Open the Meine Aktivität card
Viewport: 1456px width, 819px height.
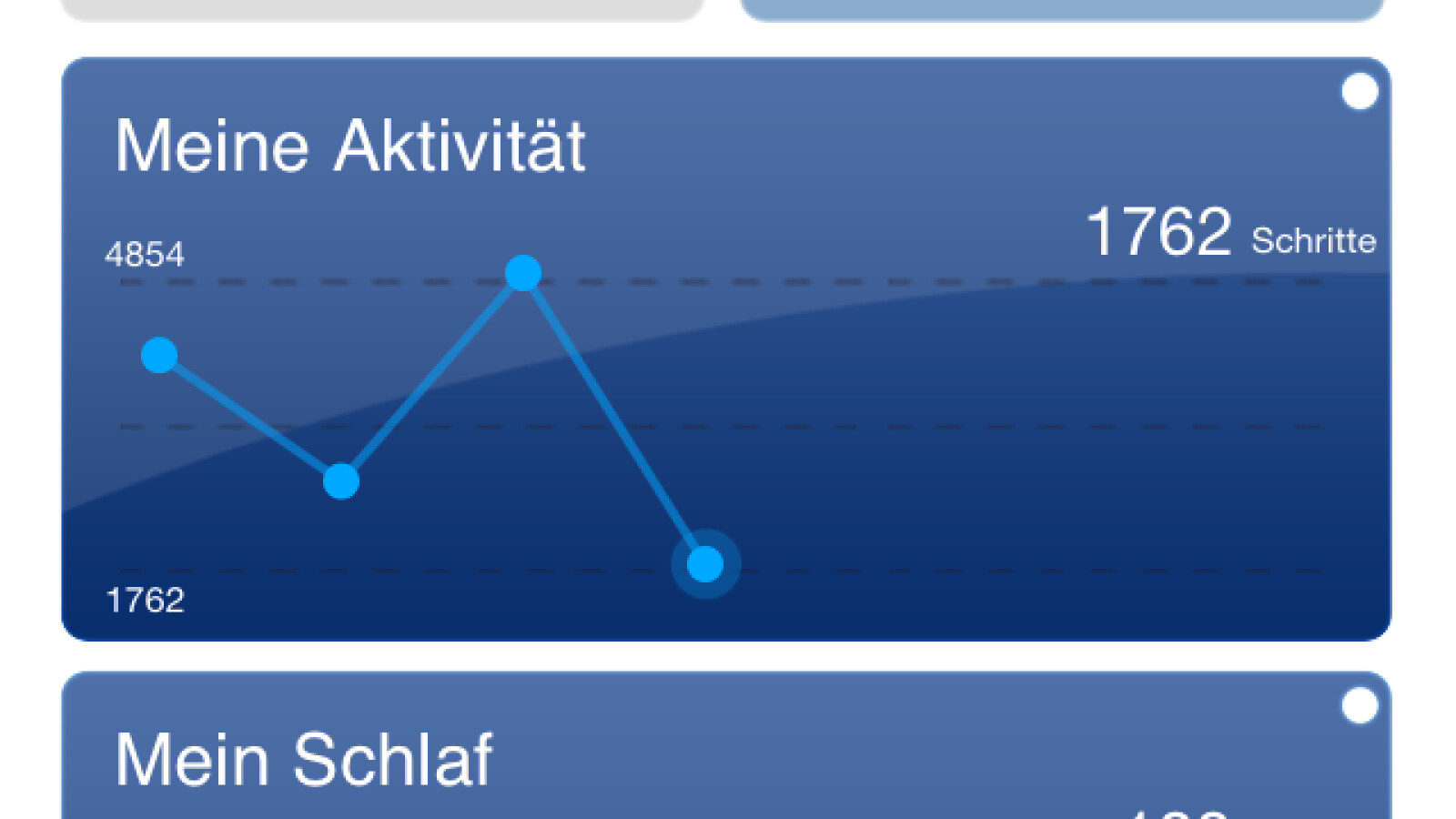[x=350, y=146]
